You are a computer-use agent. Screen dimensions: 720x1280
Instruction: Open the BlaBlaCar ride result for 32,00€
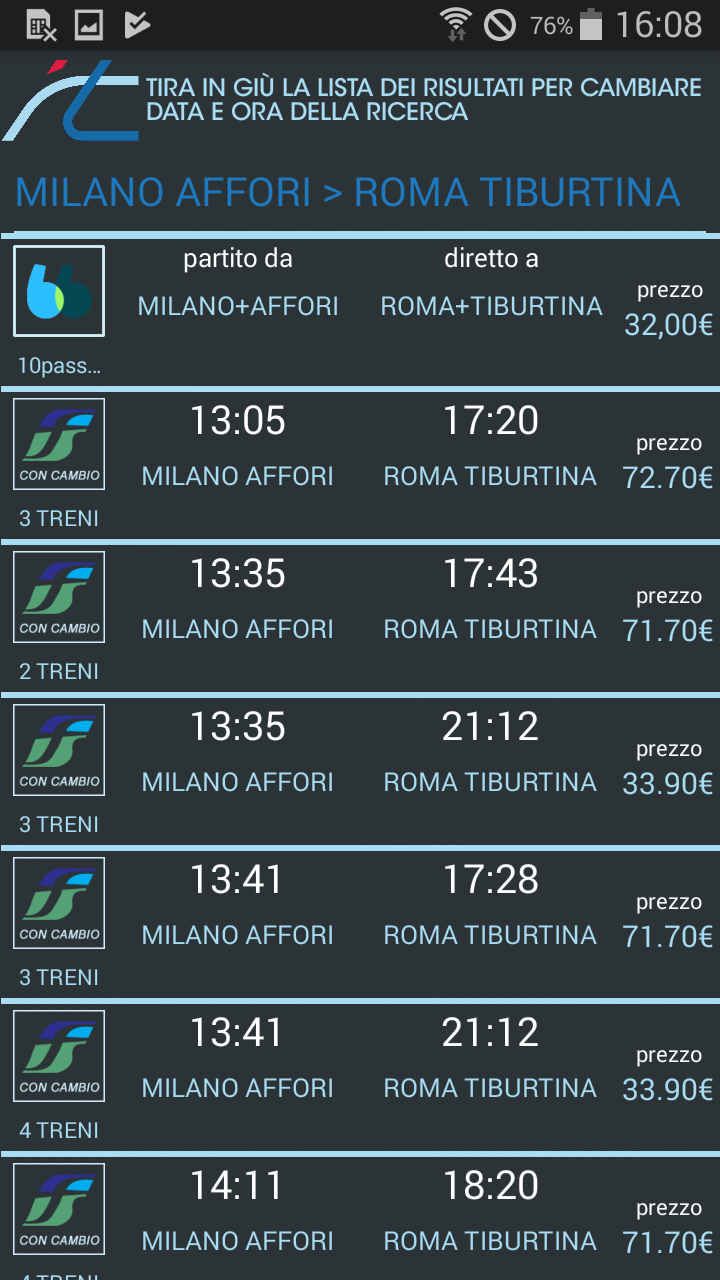360,311
